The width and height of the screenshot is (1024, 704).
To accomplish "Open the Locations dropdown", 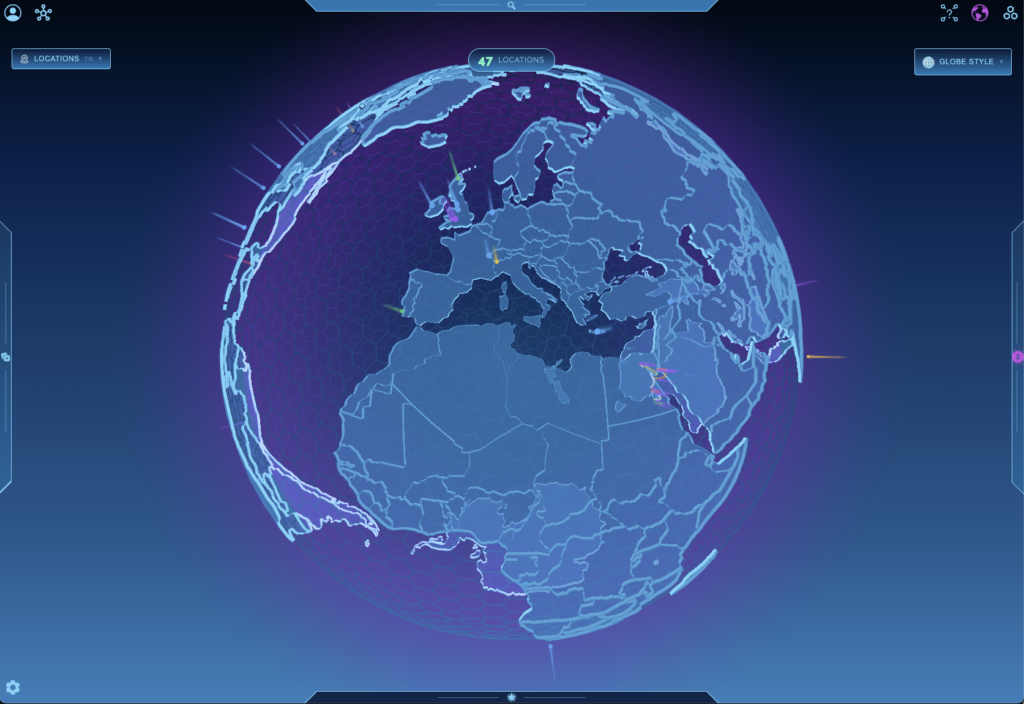I will click(61, 59).
